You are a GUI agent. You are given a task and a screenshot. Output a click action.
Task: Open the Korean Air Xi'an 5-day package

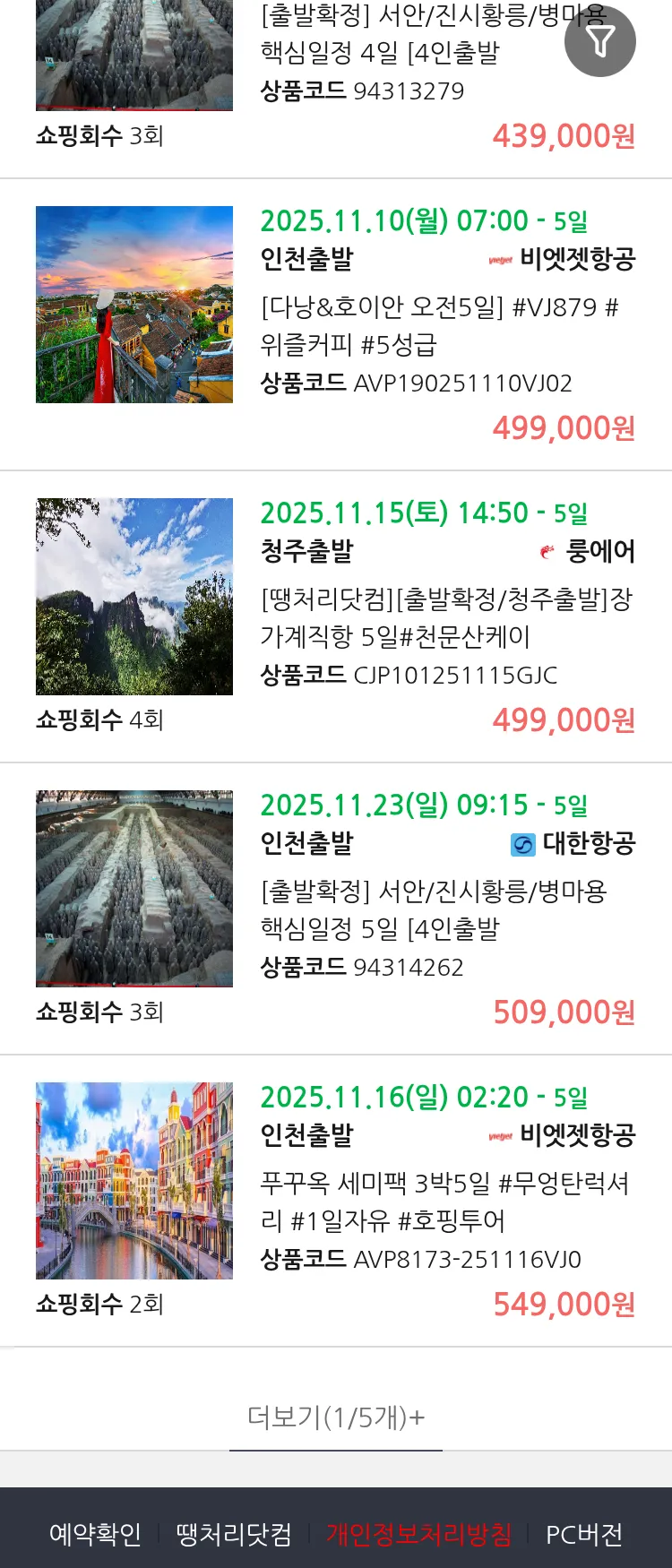coord(434,910)
